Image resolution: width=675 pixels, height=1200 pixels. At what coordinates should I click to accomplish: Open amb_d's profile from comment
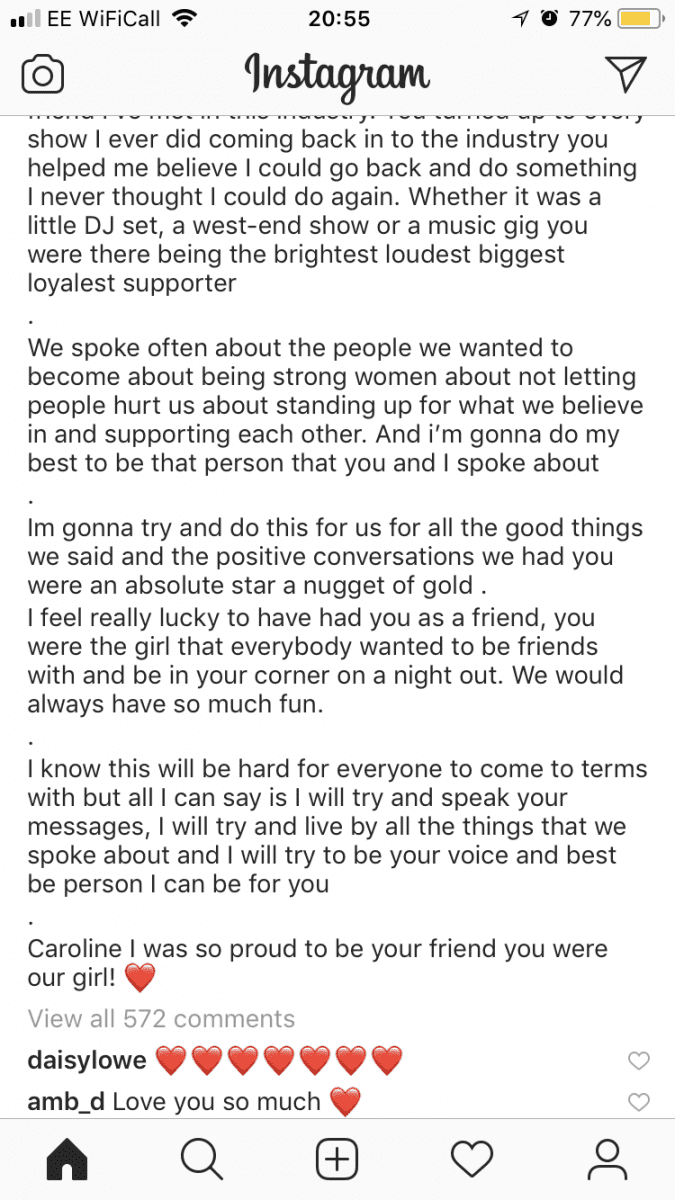66,1103
